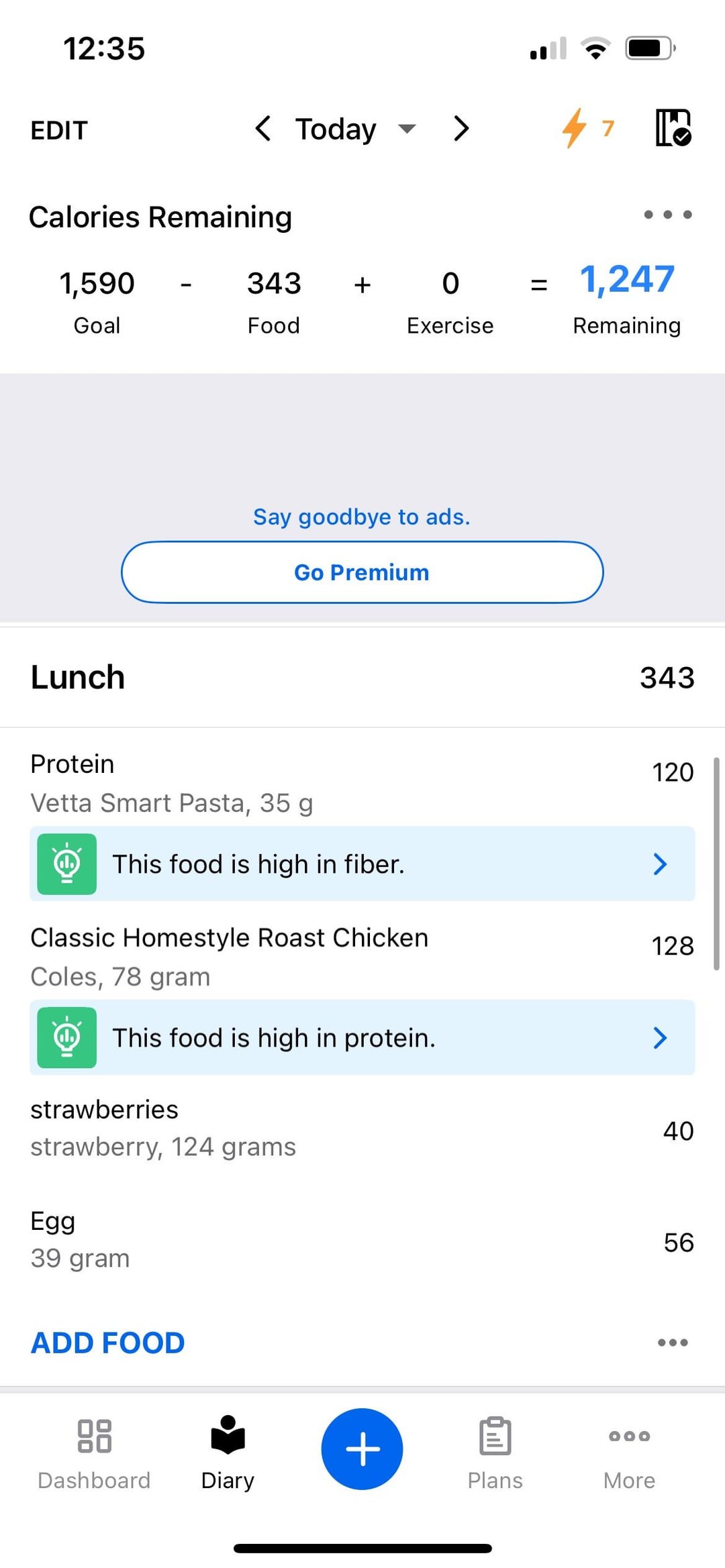Open the Today date dropdown
Image resolution: width=725 pixels, height=1568 pixels.
tap(356, 129)
